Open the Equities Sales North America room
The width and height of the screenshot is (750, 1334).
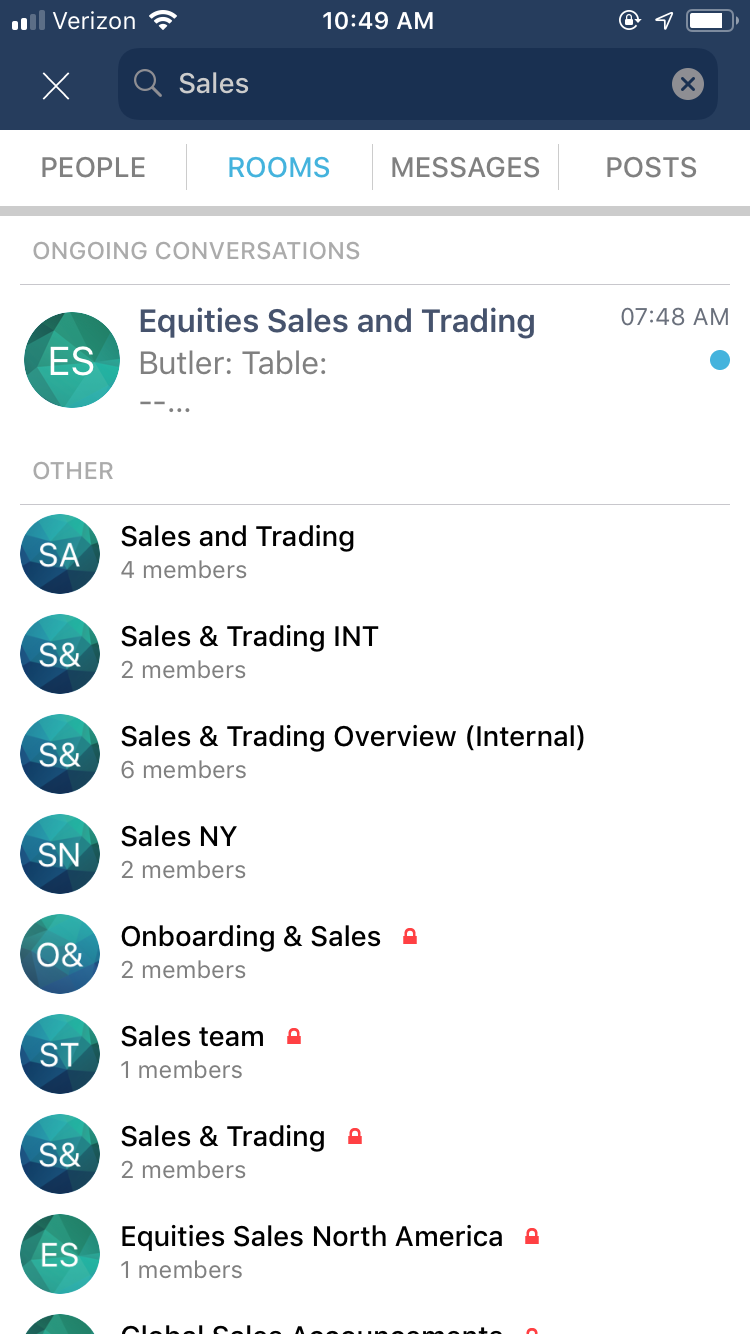pos(375,1254)
